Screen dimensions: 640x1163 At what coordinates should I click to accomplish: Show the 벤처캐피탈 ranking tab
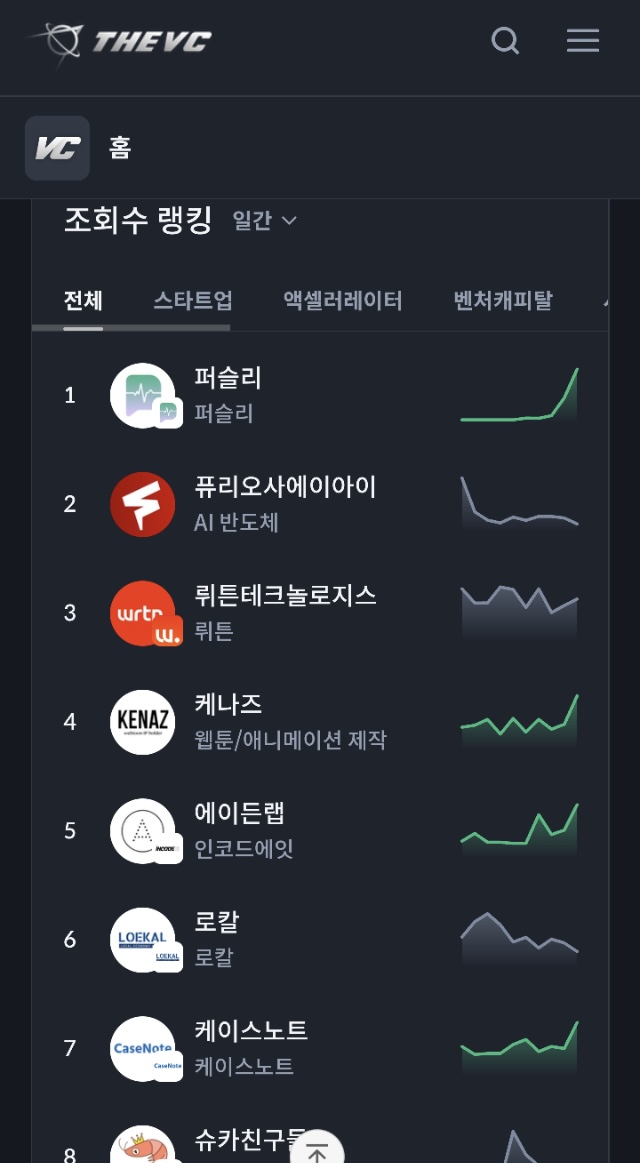point(503,301)
